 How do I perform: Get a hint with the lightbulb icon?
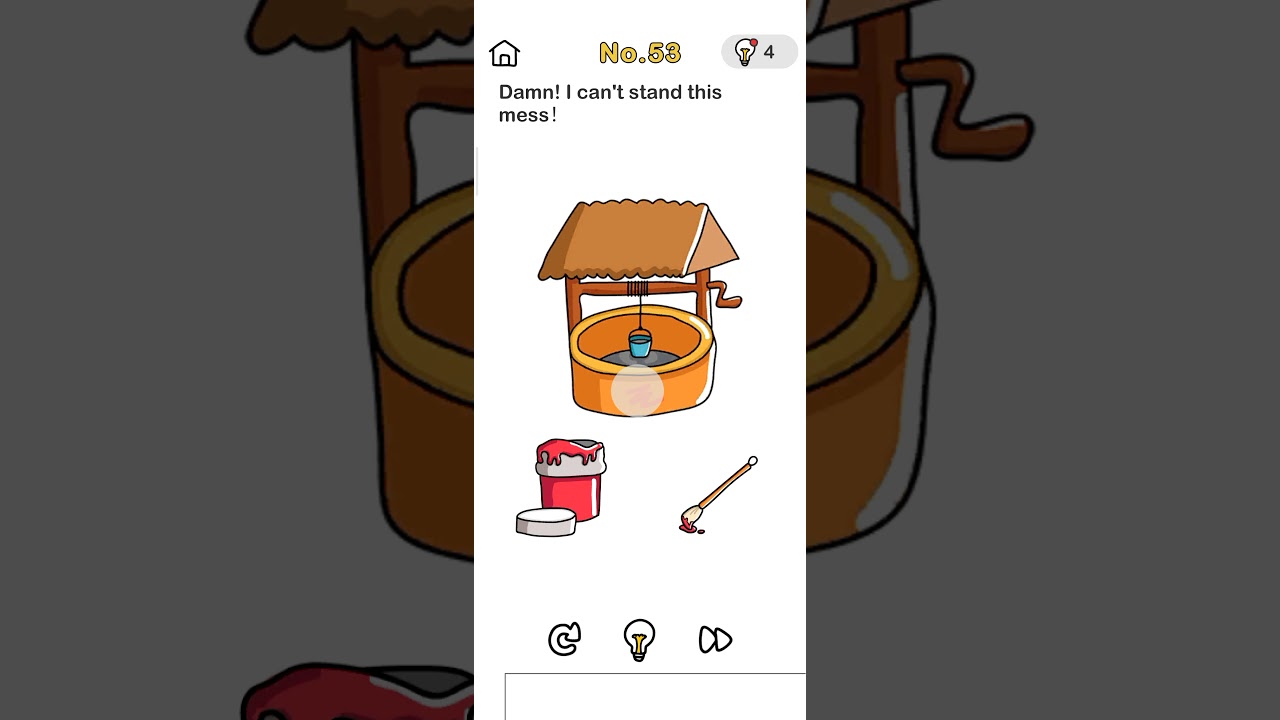coord(639,639)
